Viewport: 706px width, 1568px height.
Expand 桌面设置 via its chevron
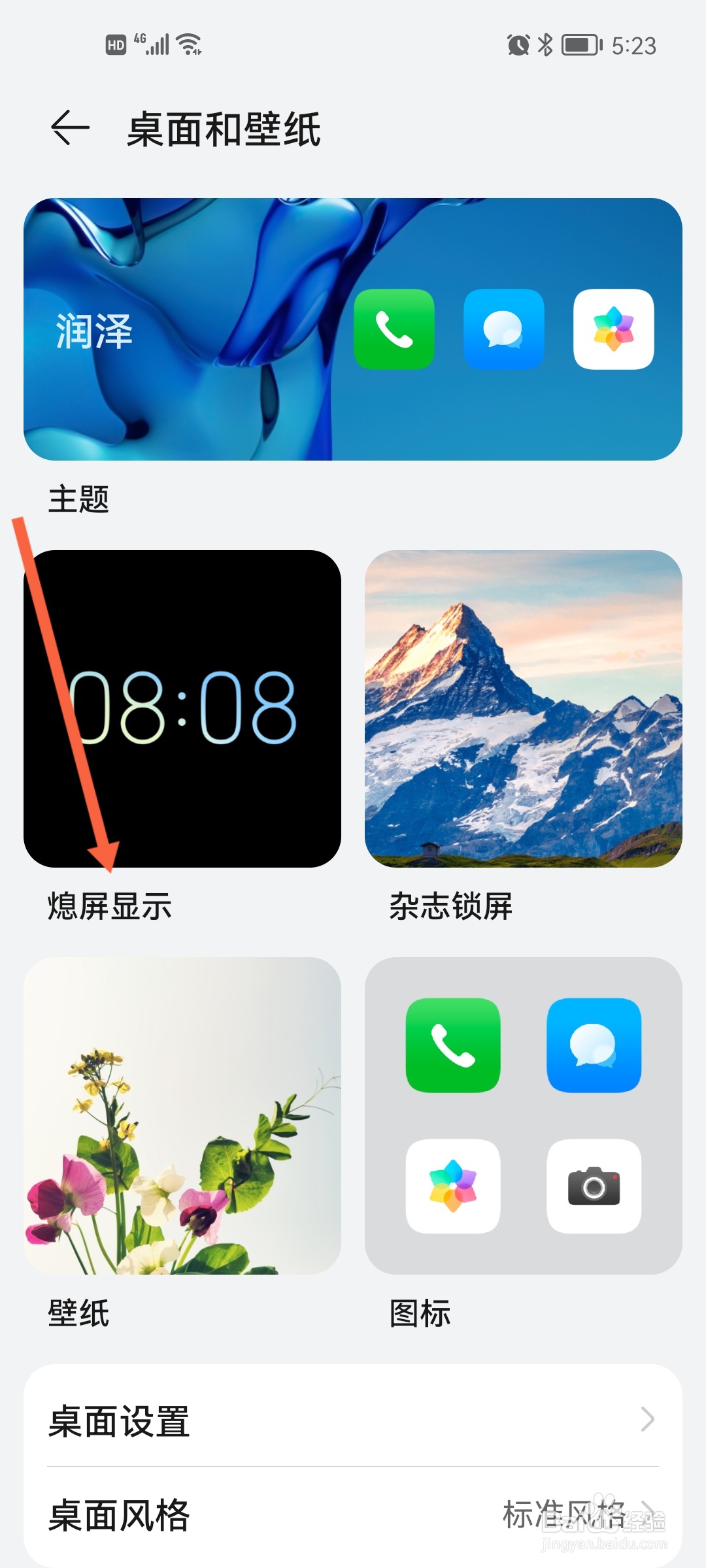pos(647,1419)
